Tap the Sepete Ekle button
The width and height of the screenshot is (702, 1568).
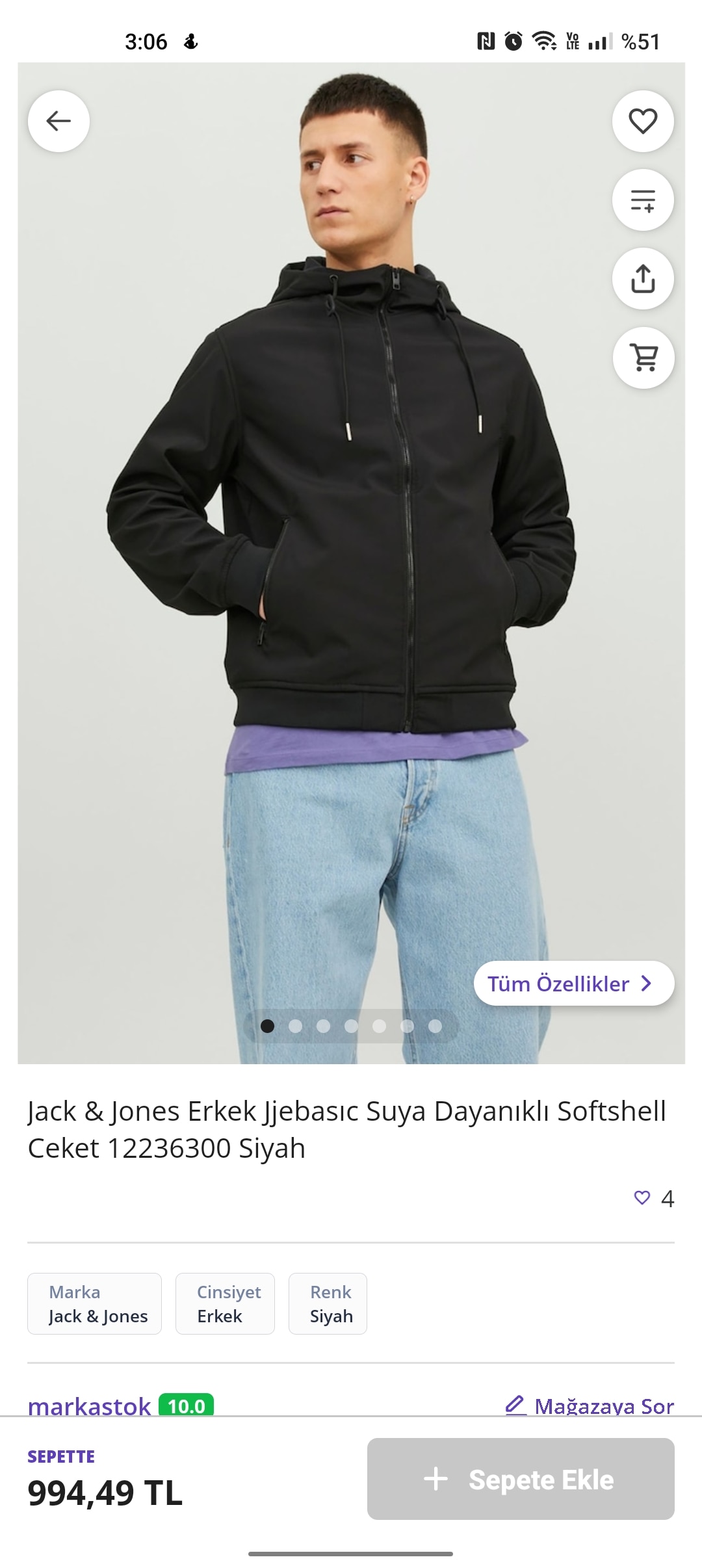[x=521, y=1479]
